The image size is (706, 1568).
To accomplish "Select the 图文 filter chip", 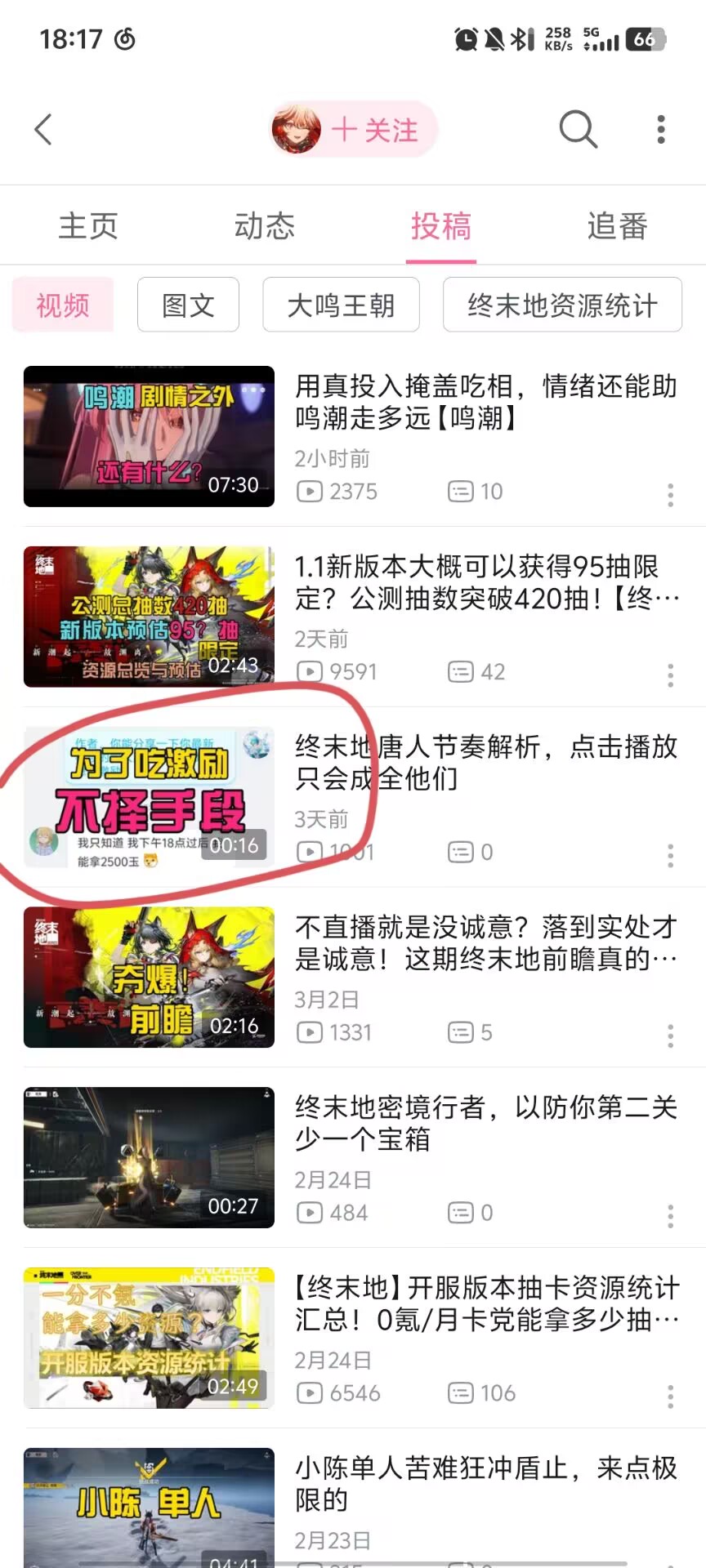I will pos(188,305).
